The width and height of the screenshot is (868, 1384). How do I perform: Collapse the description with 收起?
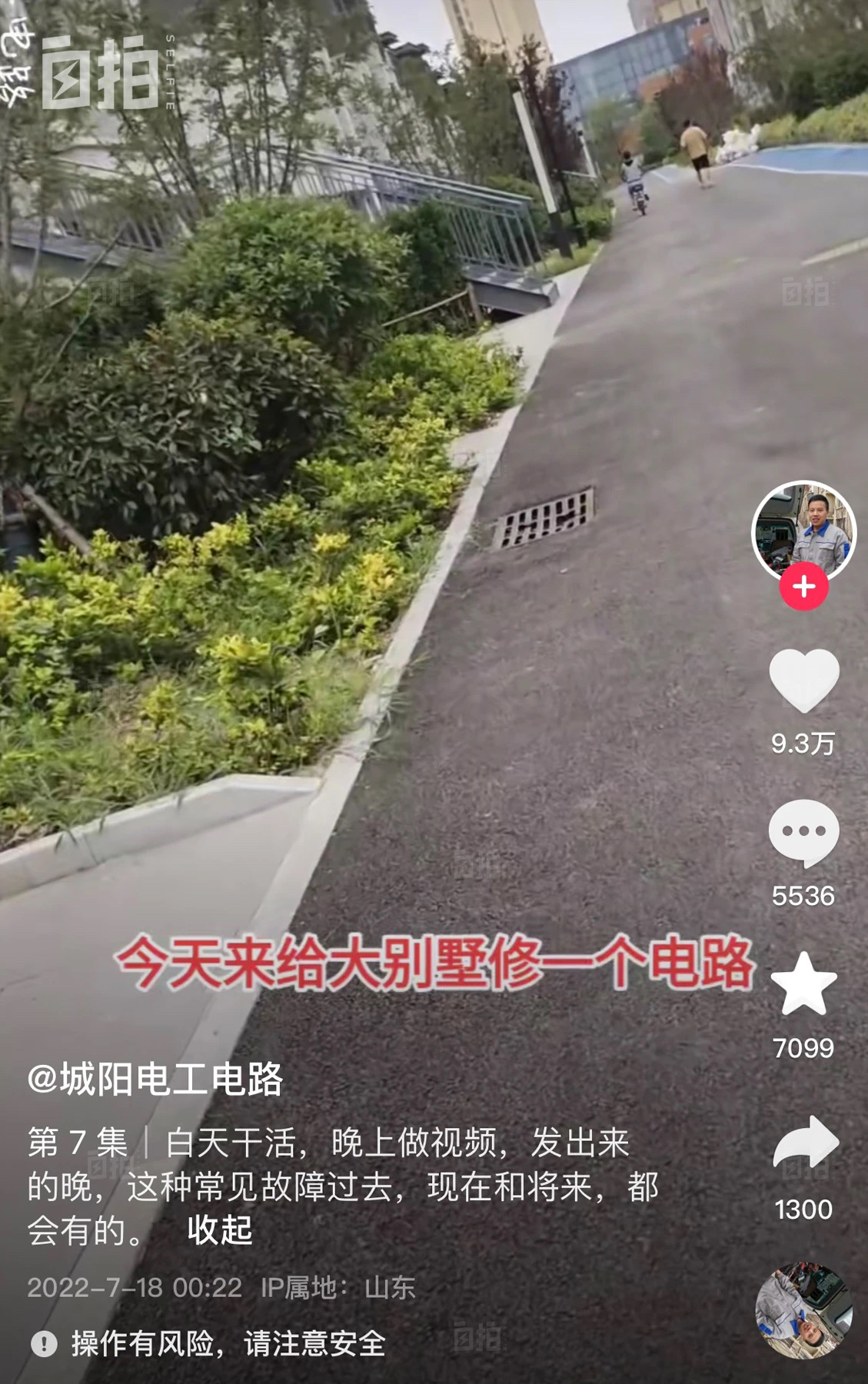pyautogui.click(x=220, y=1230)
